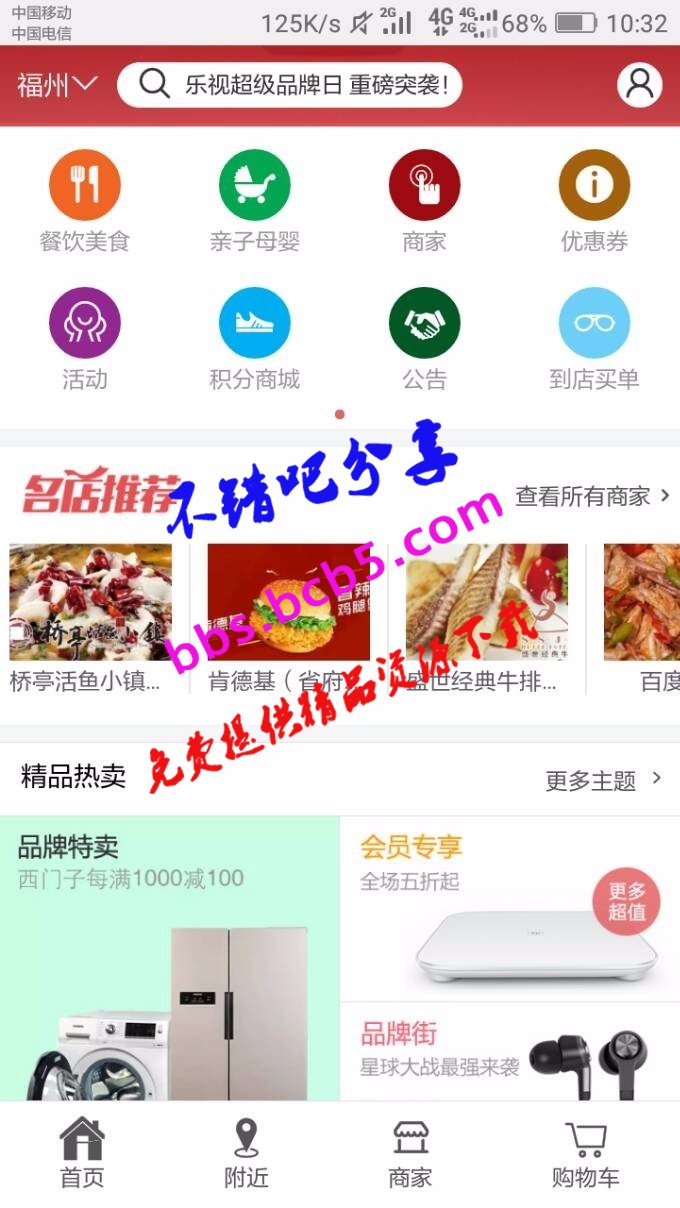Open the 会员专享 promotion tile
This screenshot has width=680, height=1208.
click(510, 908)
